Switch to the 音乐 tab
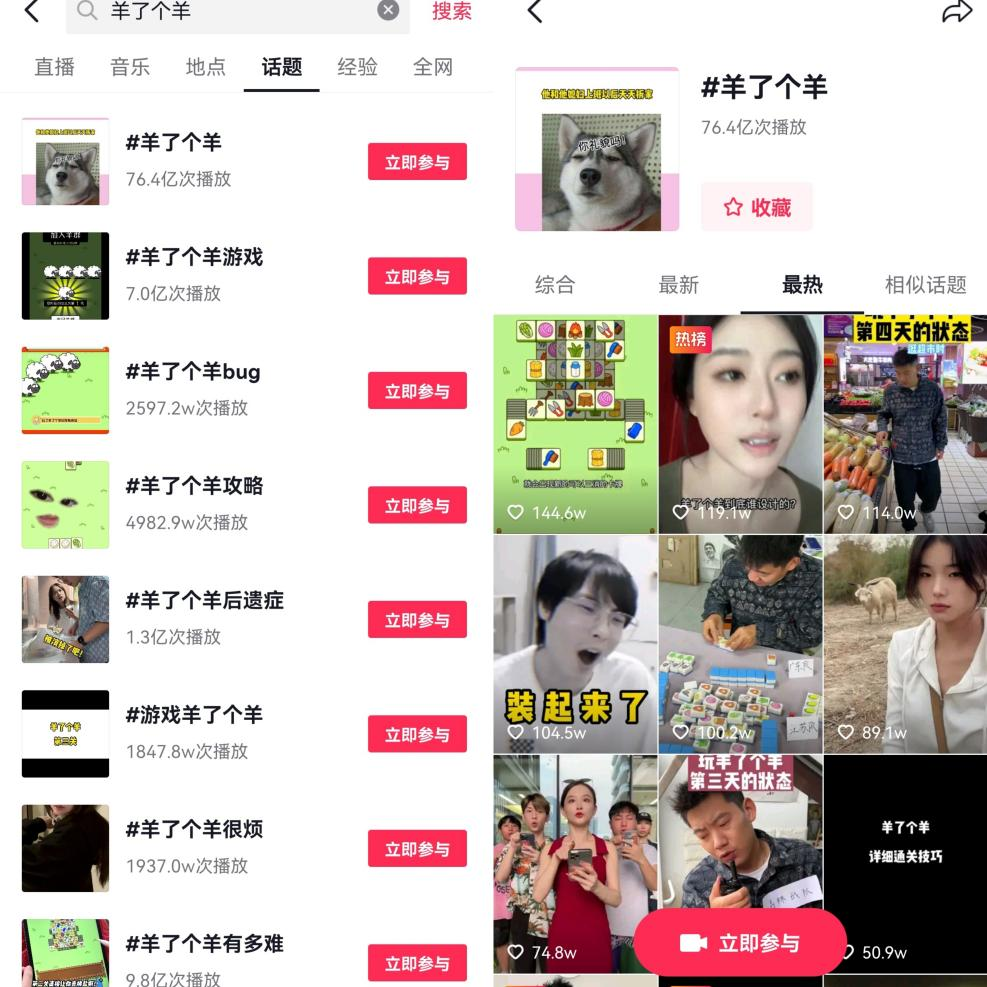This screenshot has height=987, width=987. click(x=130, y=67)
